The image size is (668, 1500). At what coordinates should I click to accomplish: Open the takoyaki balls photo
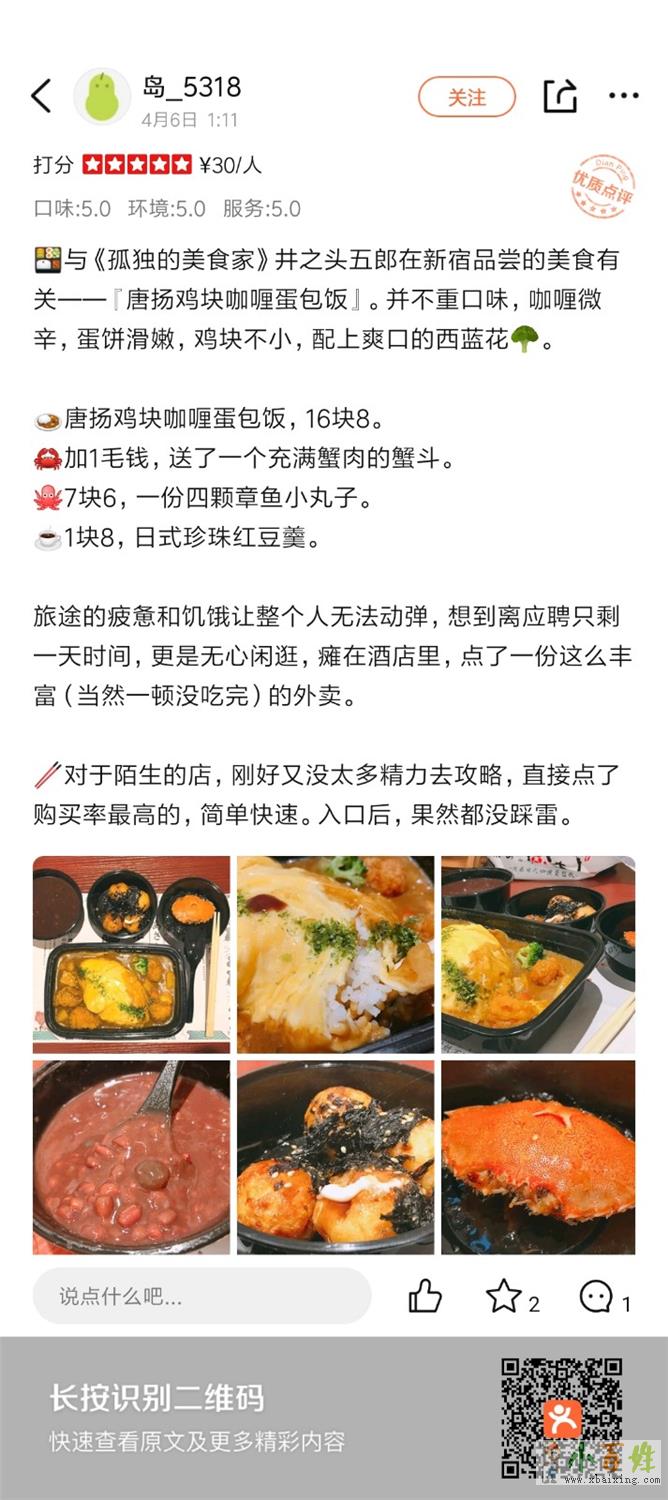click(x=335, y=1157)
